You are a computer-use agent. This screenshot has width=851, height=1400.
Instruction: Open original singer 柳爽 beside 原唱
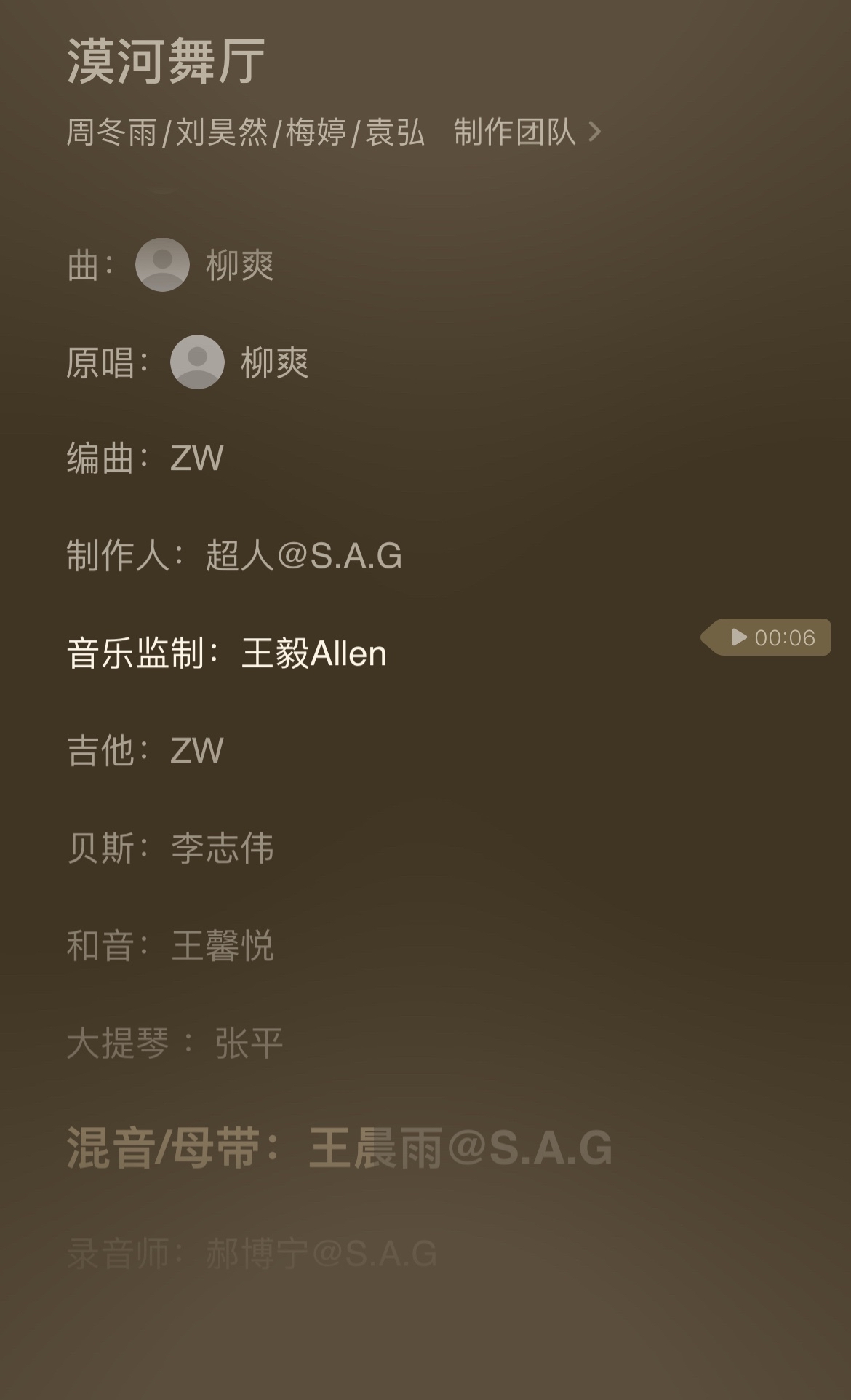(240, 362)
